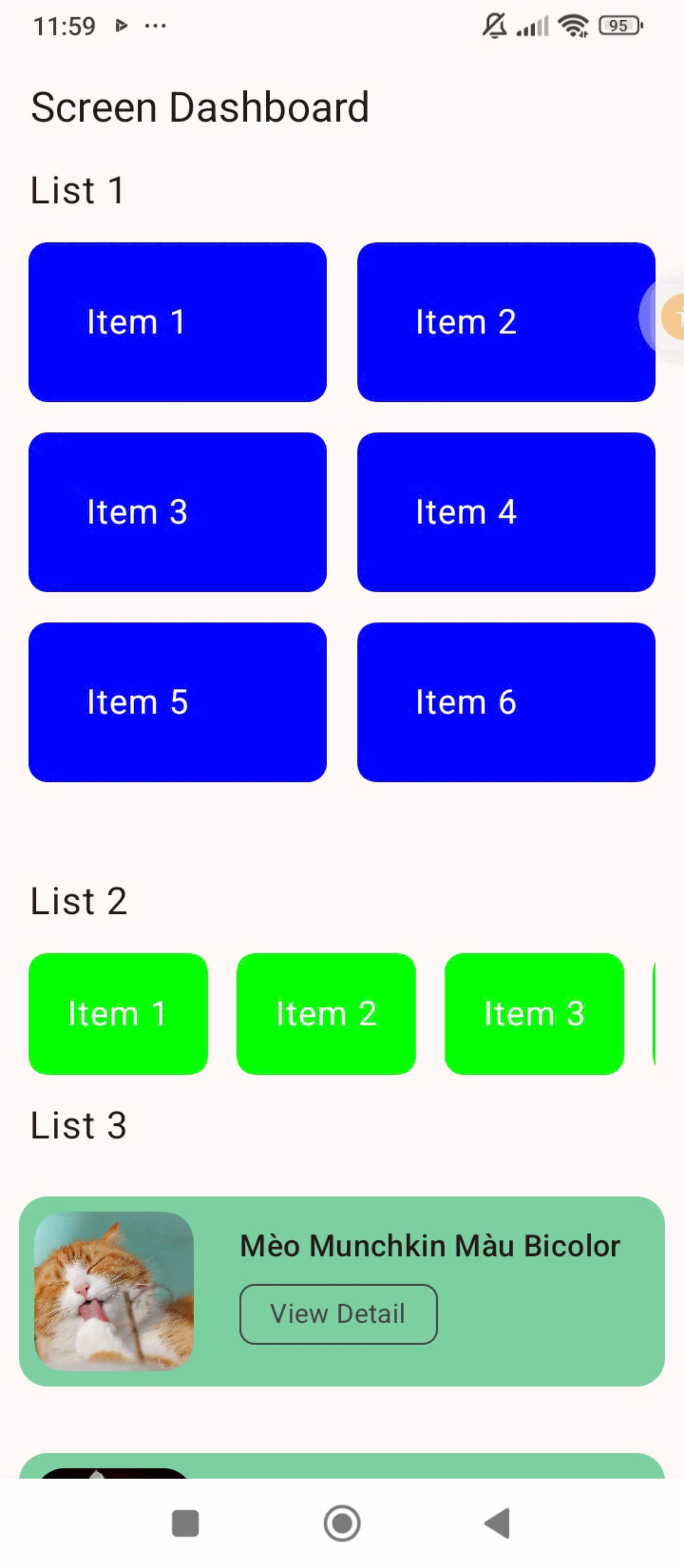This screenshot has height=1568, width=684.
Task: Return to the home screen
Action: click(x=342, y=1523)
